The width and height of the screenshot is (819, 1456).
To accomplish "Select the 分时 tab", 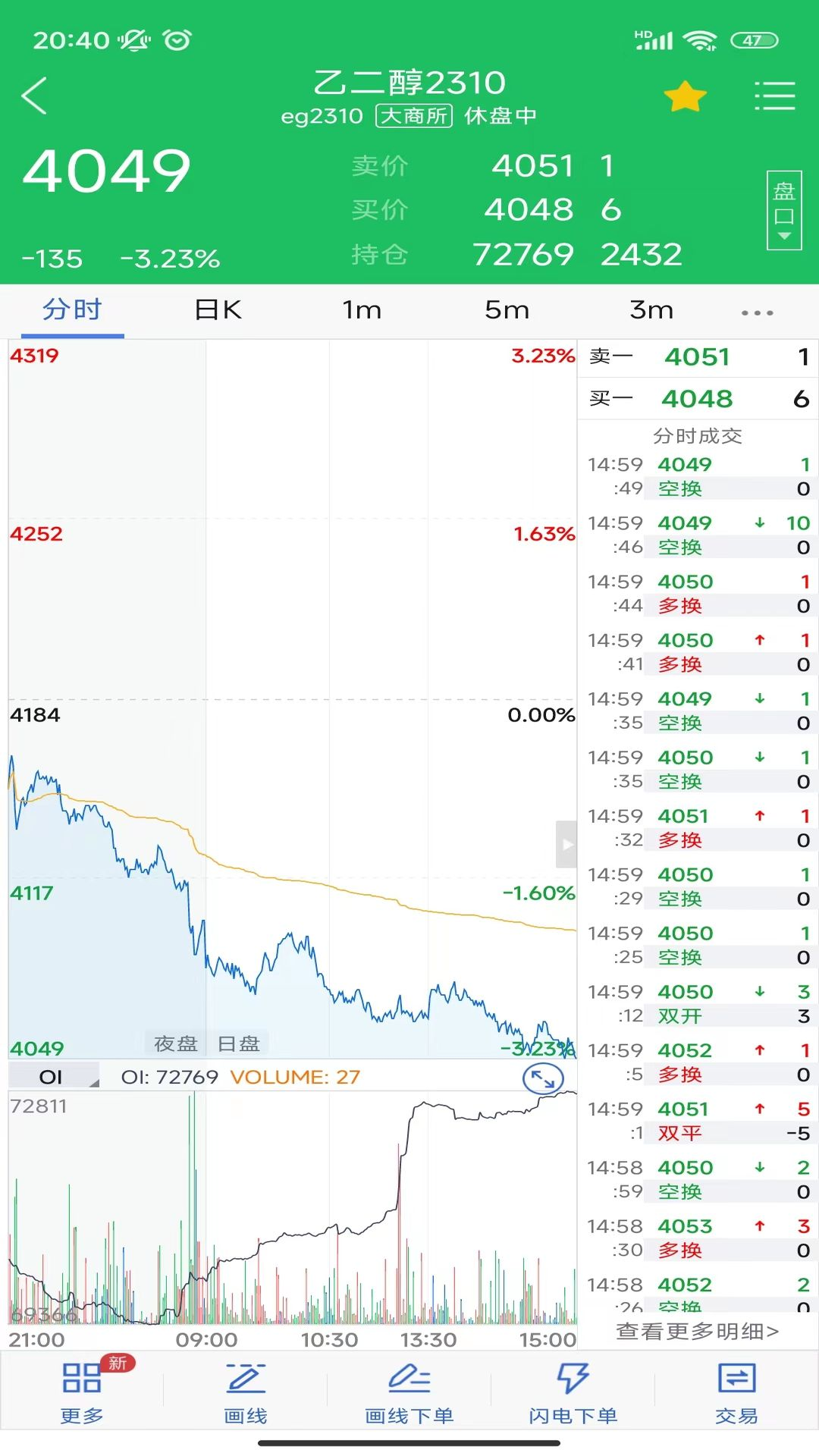I will (x=72, y=310).
